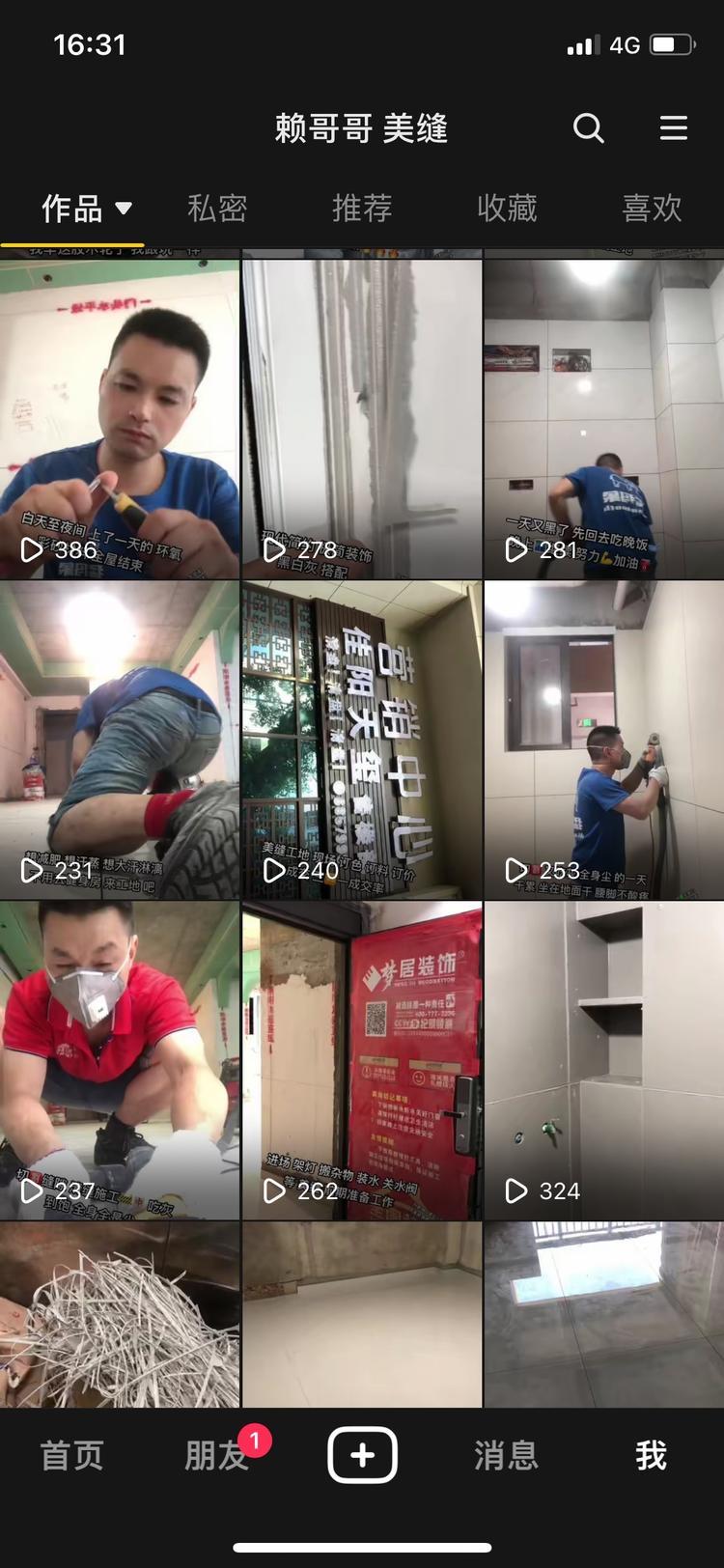Viewport: 724px width, 1568px height.
Task: Open the video with 324 plays
Action: point(604,1060)
